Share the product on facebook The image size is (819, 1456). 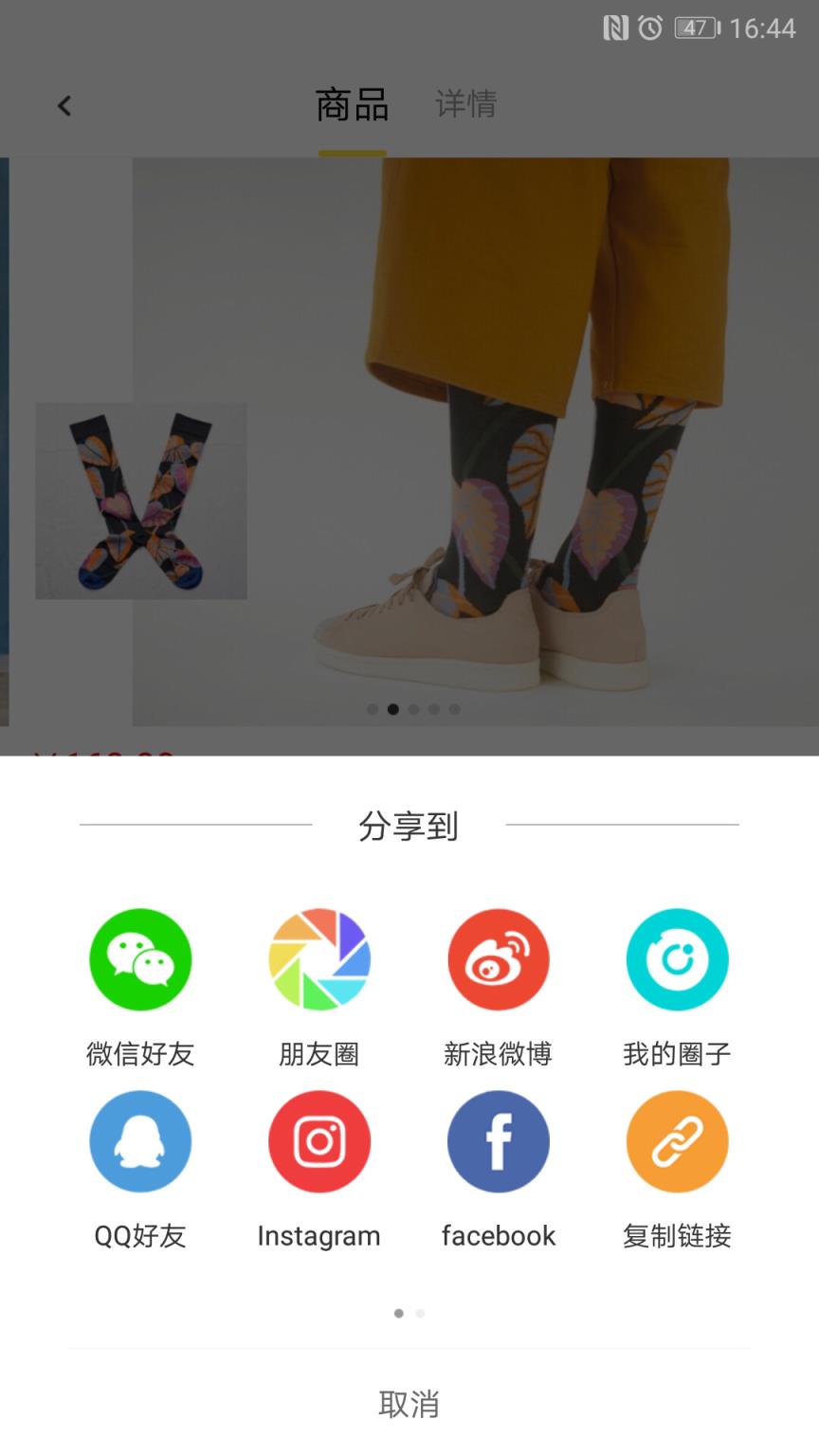(498, 1141)
